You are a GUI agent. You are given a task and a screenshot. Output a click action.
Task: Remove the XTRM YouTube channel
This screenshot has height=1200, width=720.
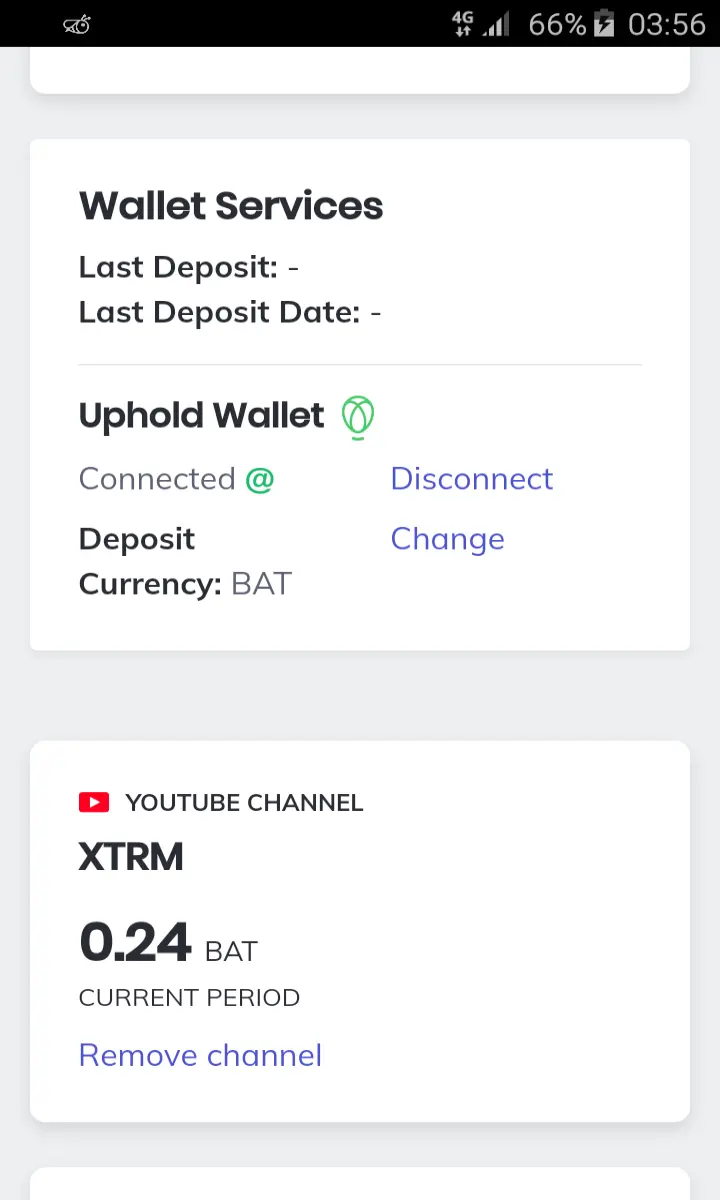tap(200, 1056)
